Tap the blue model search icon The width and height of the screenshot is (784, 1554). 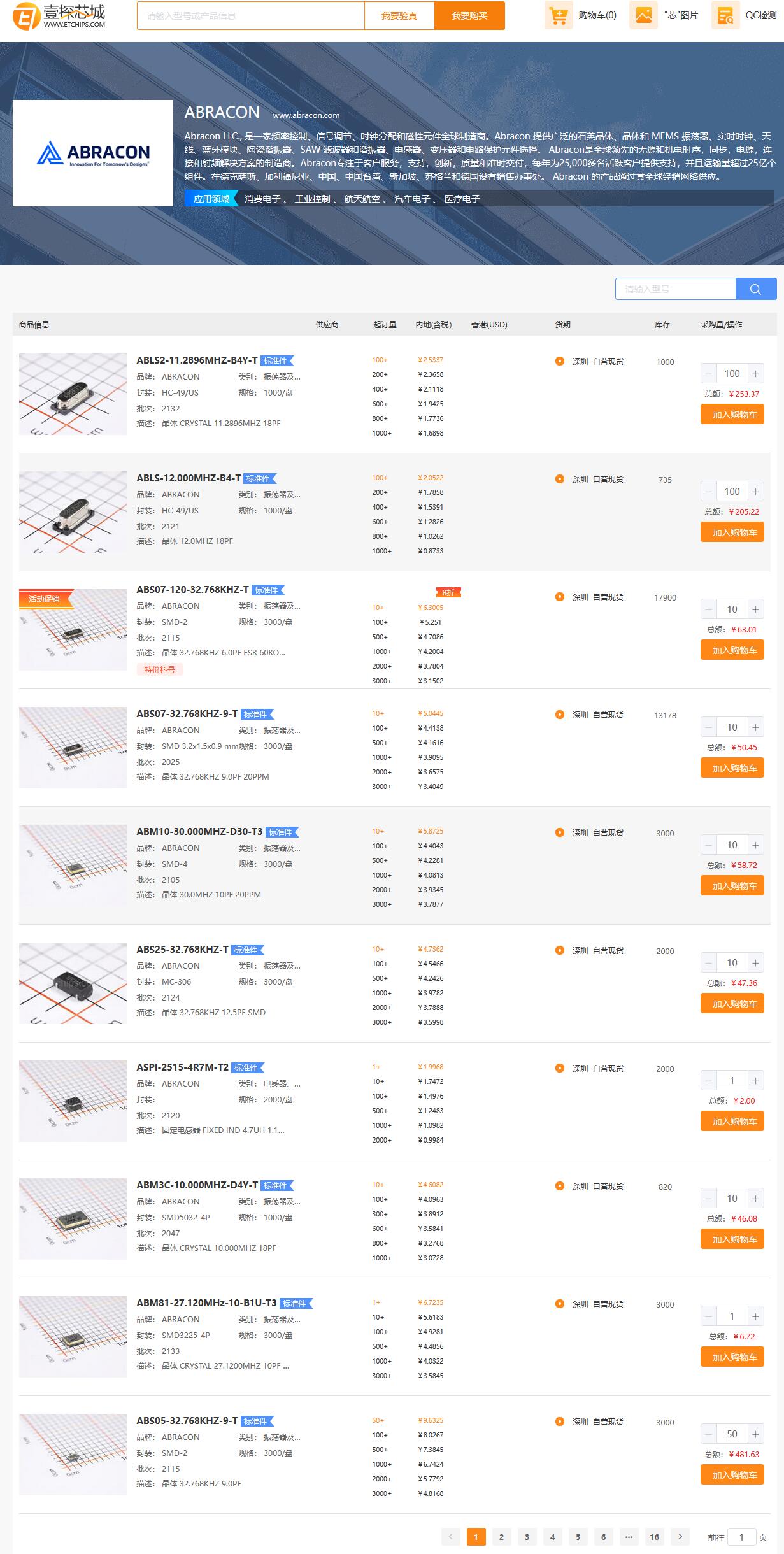coord(755,289)
